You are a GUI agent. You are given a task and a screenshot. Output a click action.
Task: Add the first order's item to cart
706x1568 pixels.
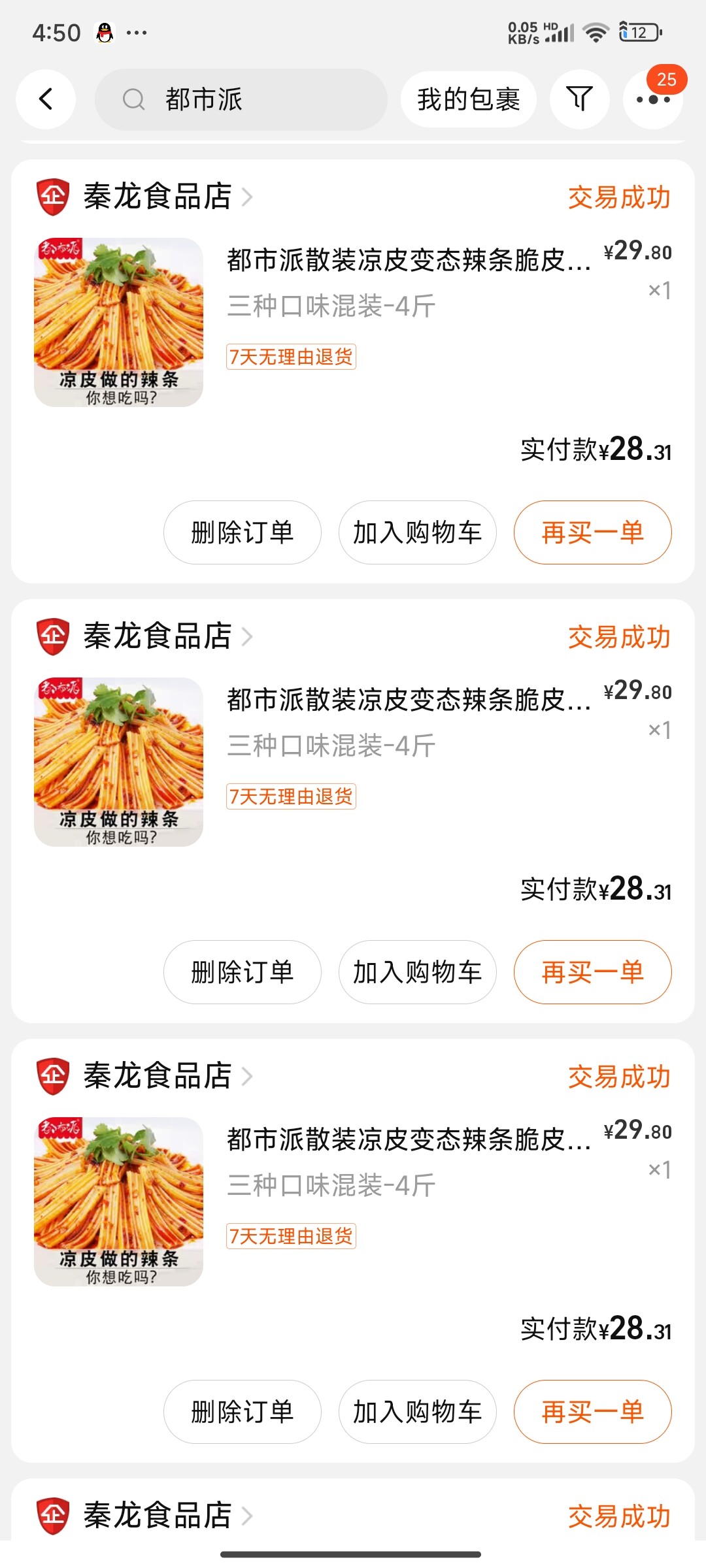[417, 532]
